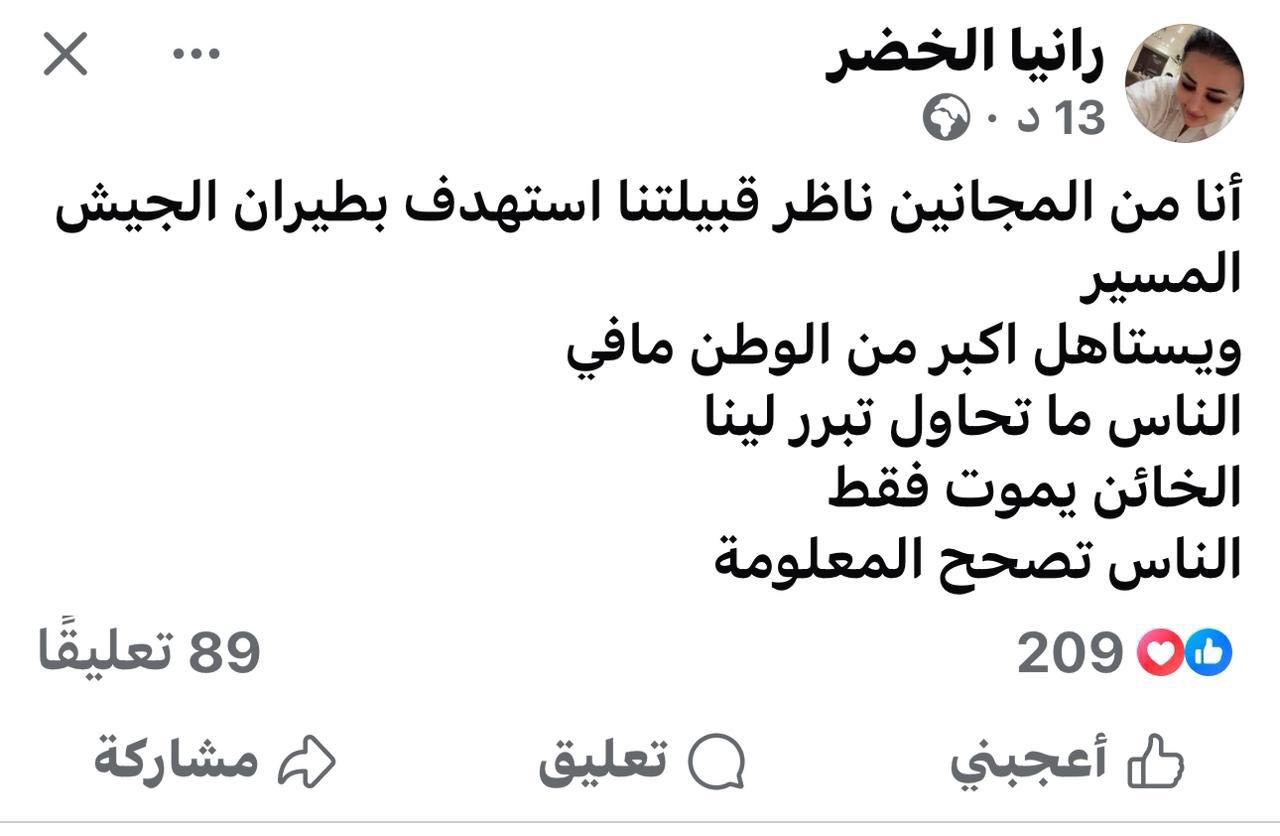Open the 89 تعليقًا comments

pyautogui.click(x=150, y=652)
